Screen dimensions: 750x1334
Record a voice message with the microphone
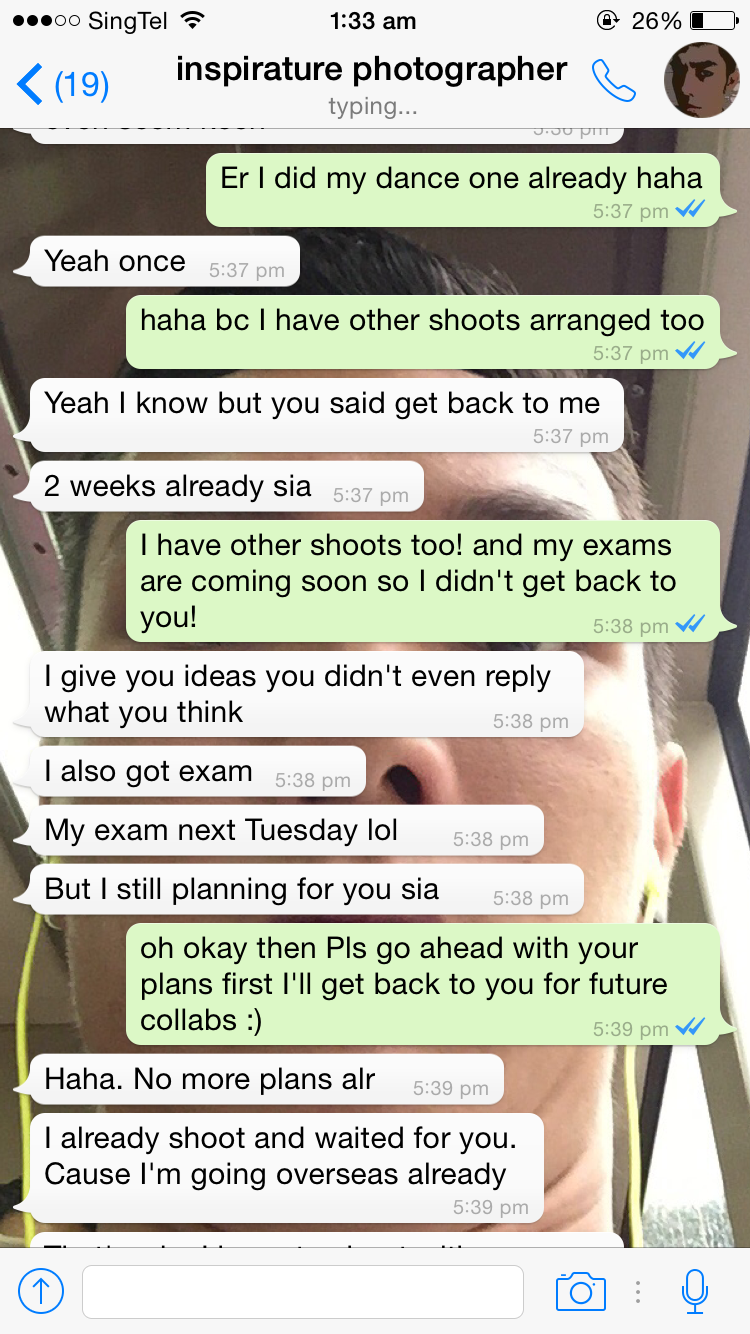pos(694,1291)
